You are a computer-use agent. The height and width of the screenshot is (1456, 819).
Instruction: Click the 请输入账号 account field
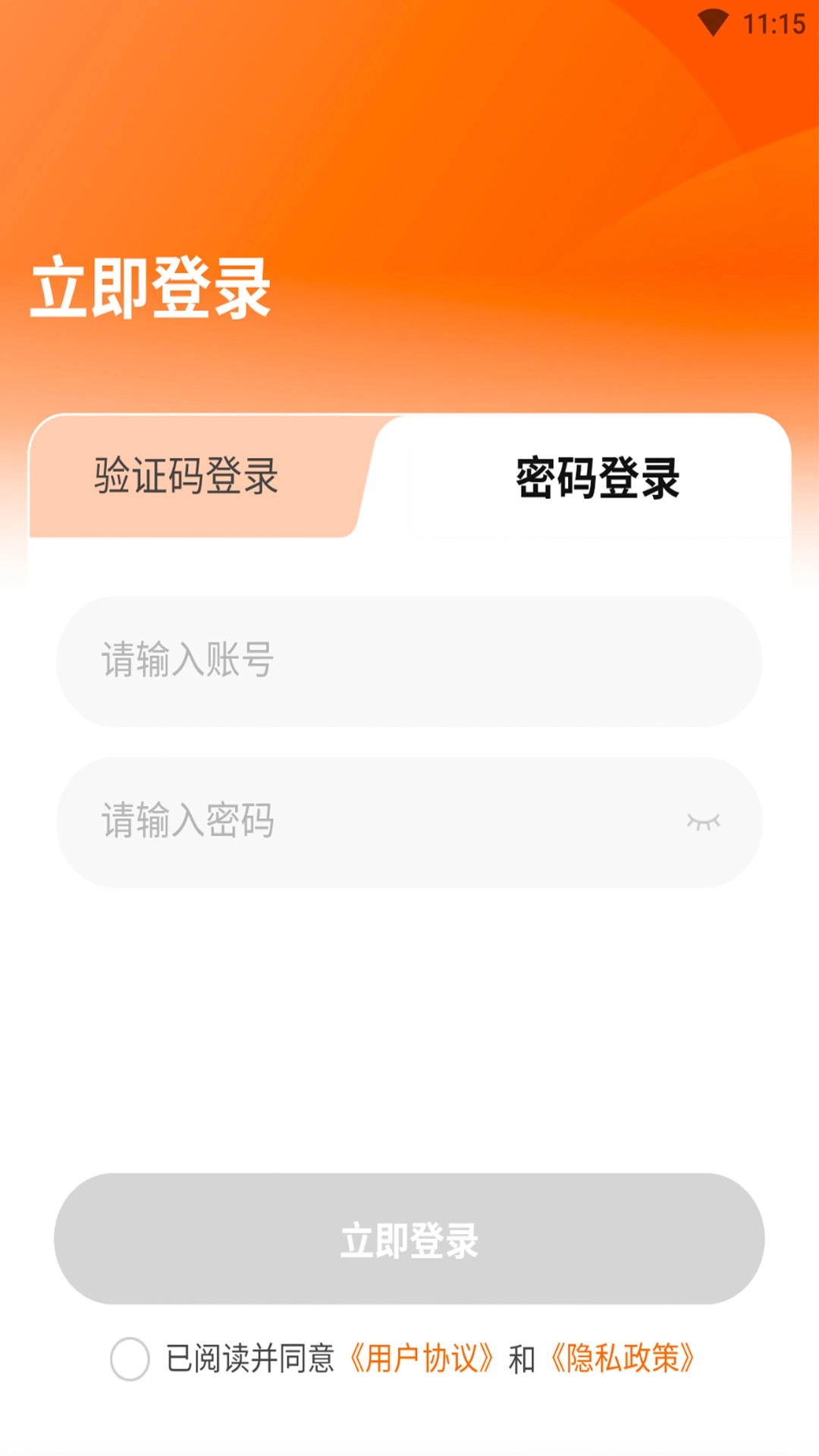409,661
